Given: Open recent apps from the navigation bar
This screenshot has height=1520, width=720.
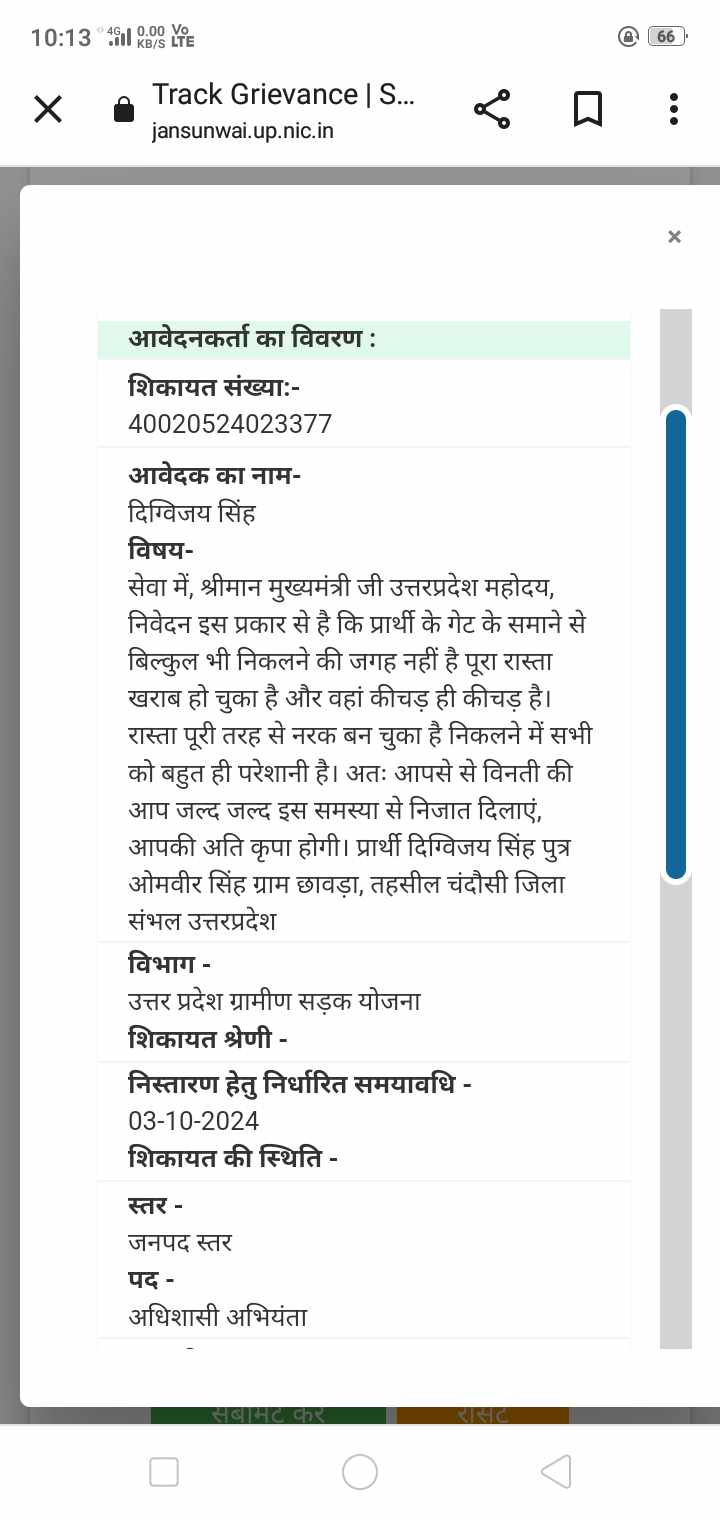Looking at the screenshot, I should coord(164,1471).
